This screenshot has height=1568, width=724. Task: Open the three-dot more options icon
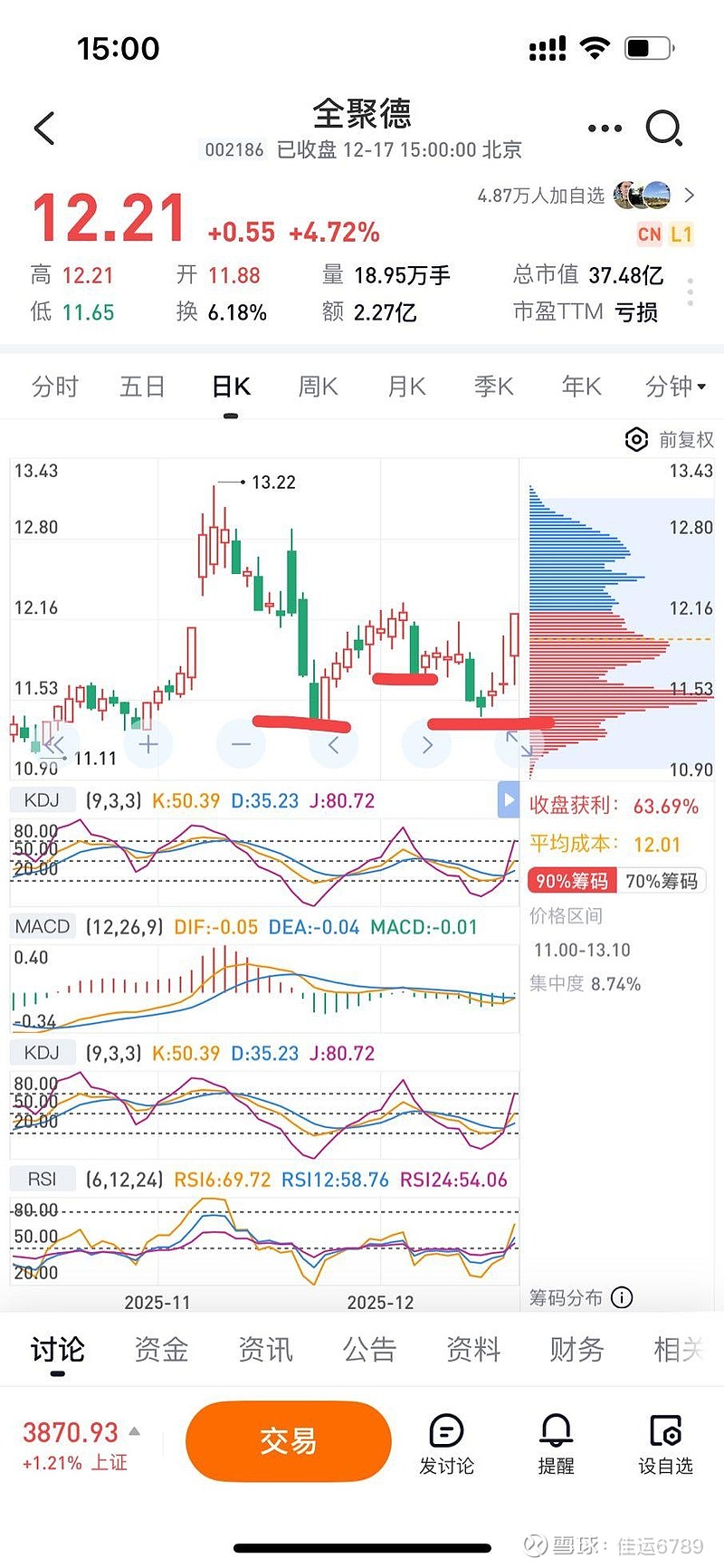605,128
